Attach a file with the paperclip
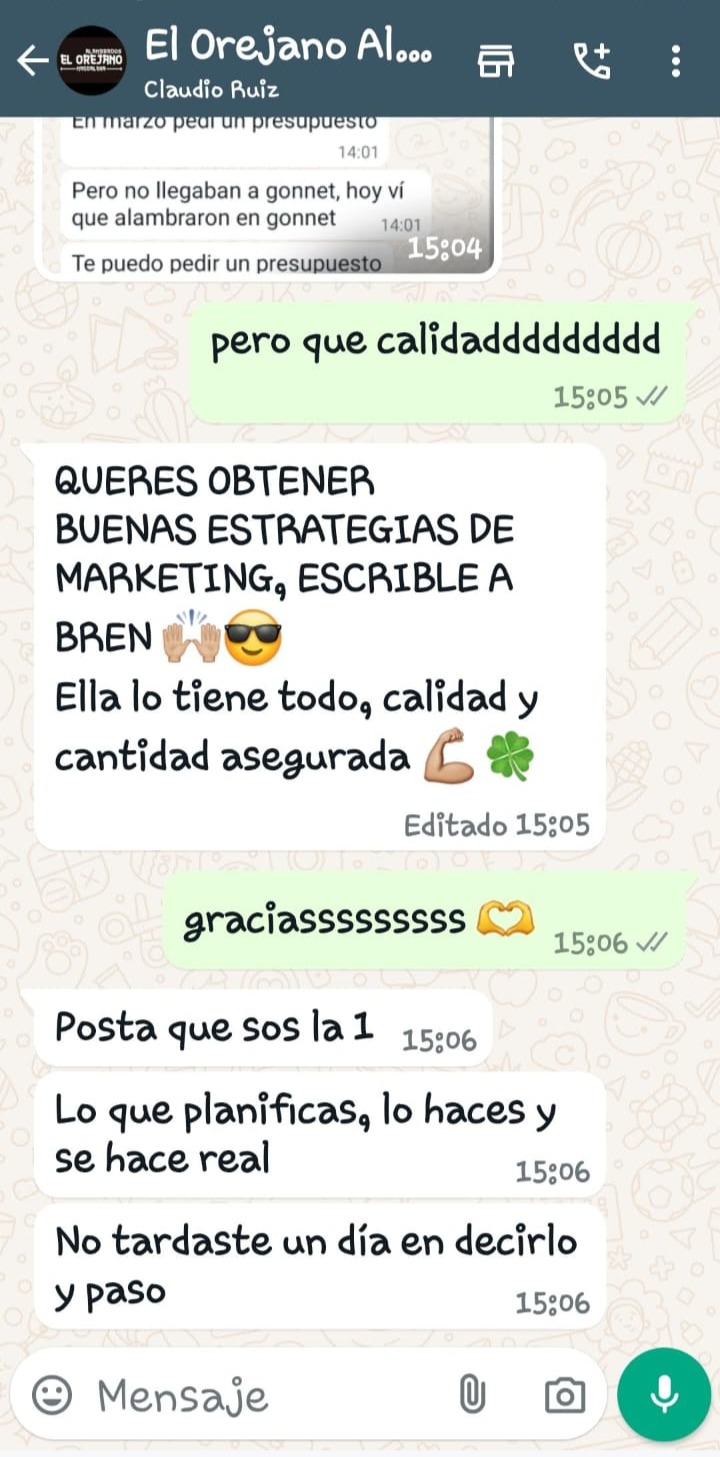 tap(472, 1395)
